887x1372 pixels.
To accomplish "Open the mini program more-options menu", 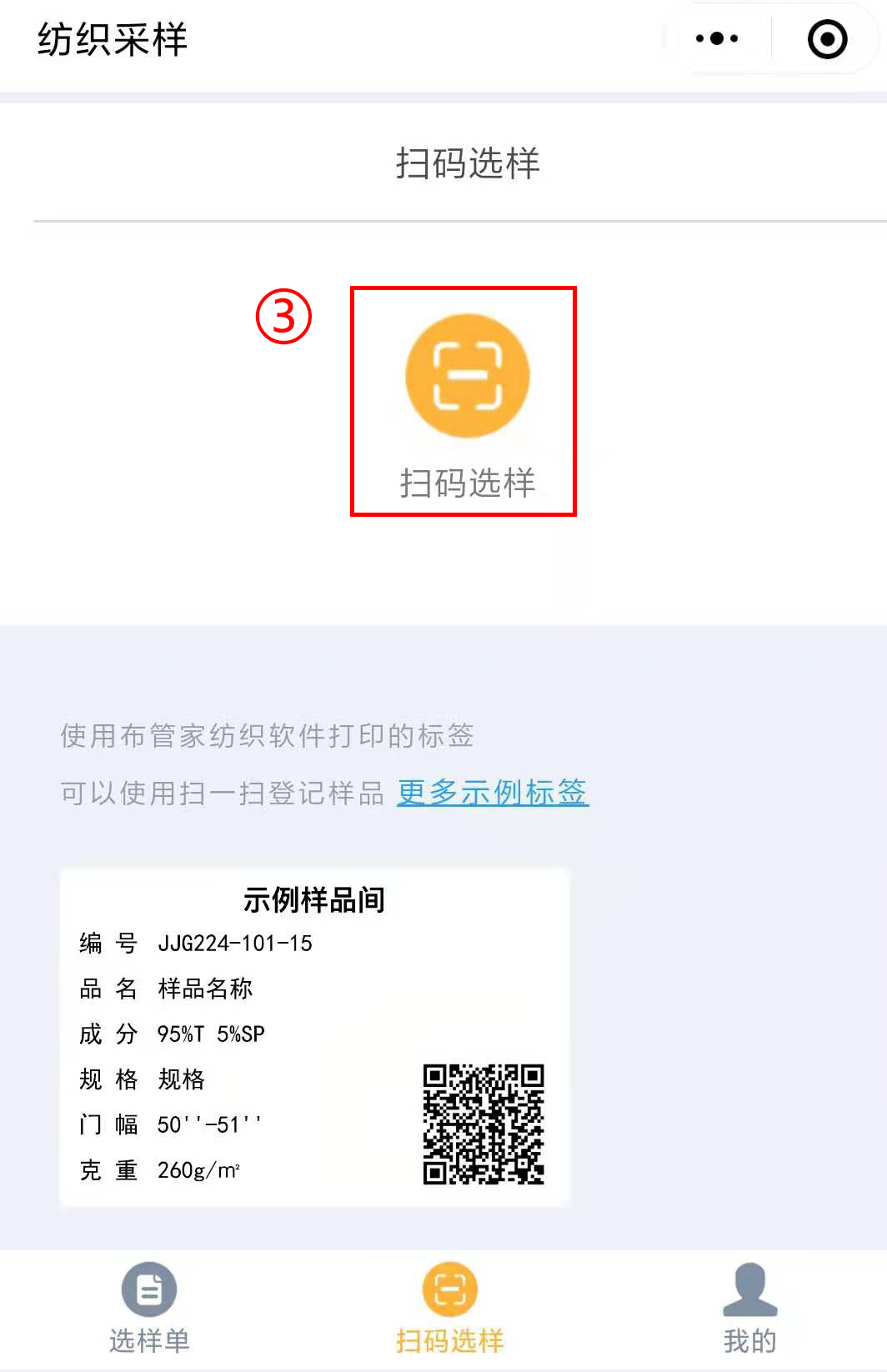I will pyautogui.click(x=717, y=38).
